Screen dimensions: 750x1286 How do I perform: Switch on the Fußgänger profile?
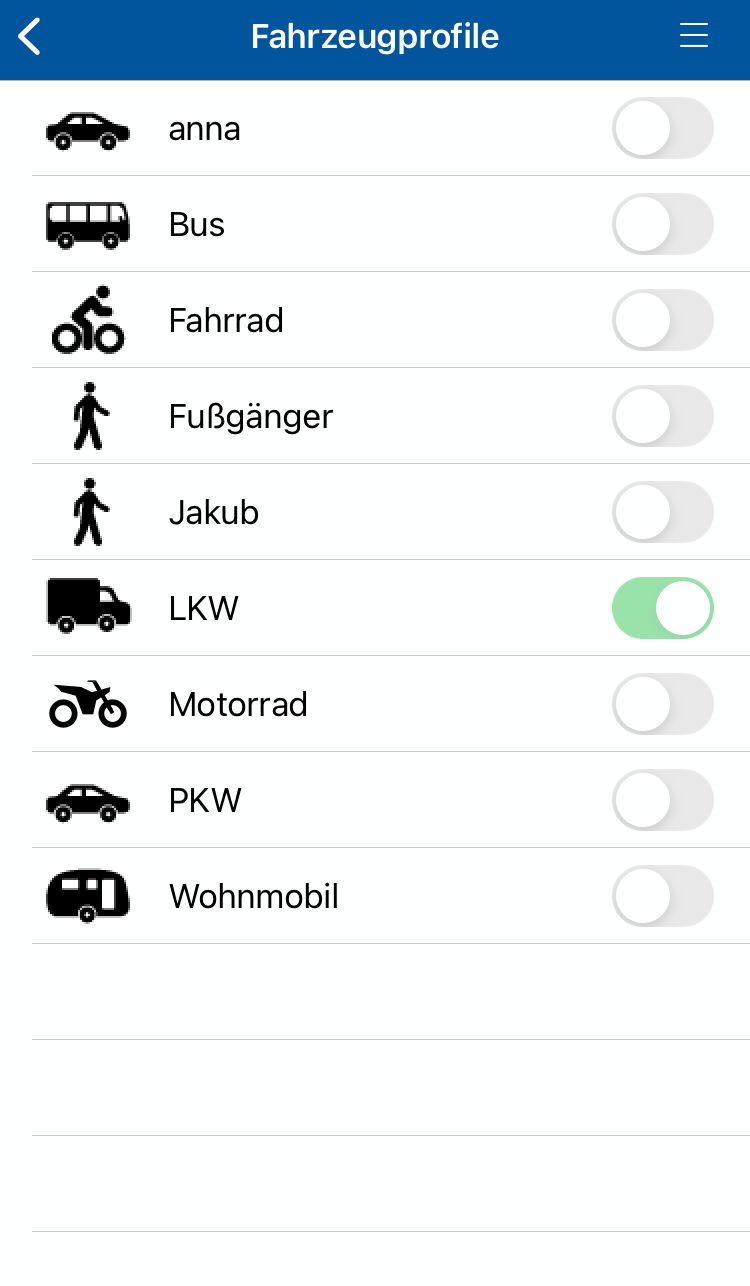[x=662, y=416]
